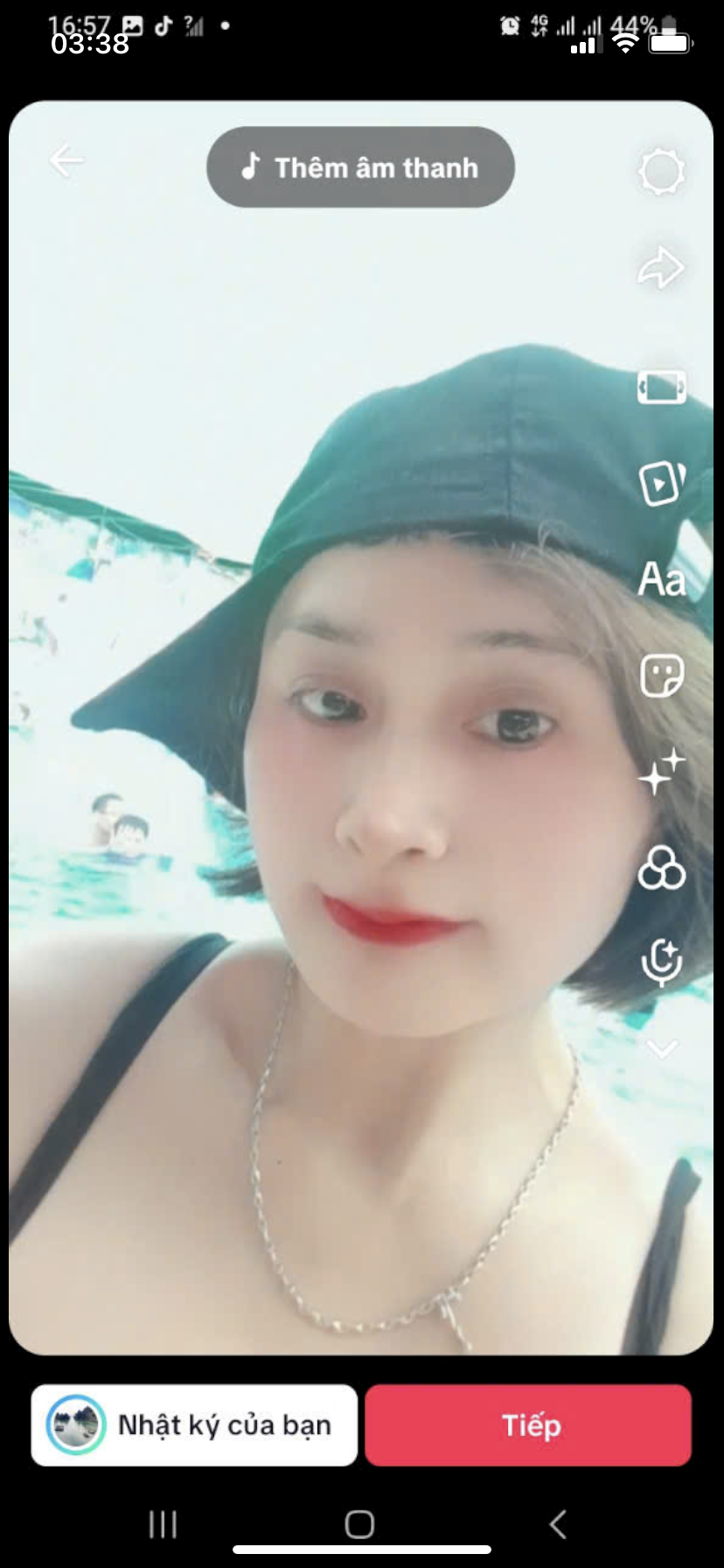Open the Aa text tool

(661, 579)
